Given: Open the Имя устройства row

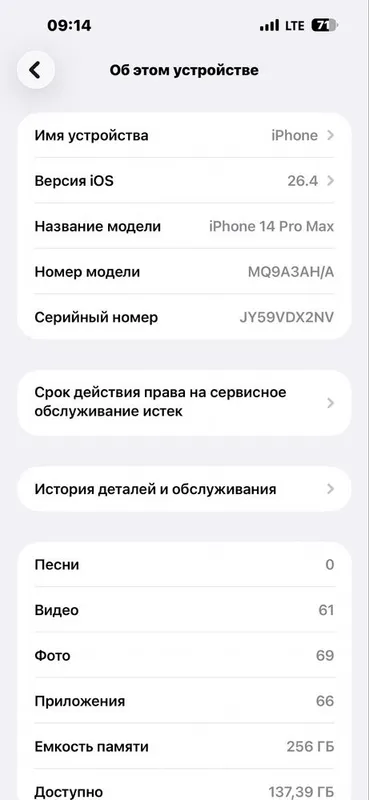Looking at the screenshot, I should 184,135.
